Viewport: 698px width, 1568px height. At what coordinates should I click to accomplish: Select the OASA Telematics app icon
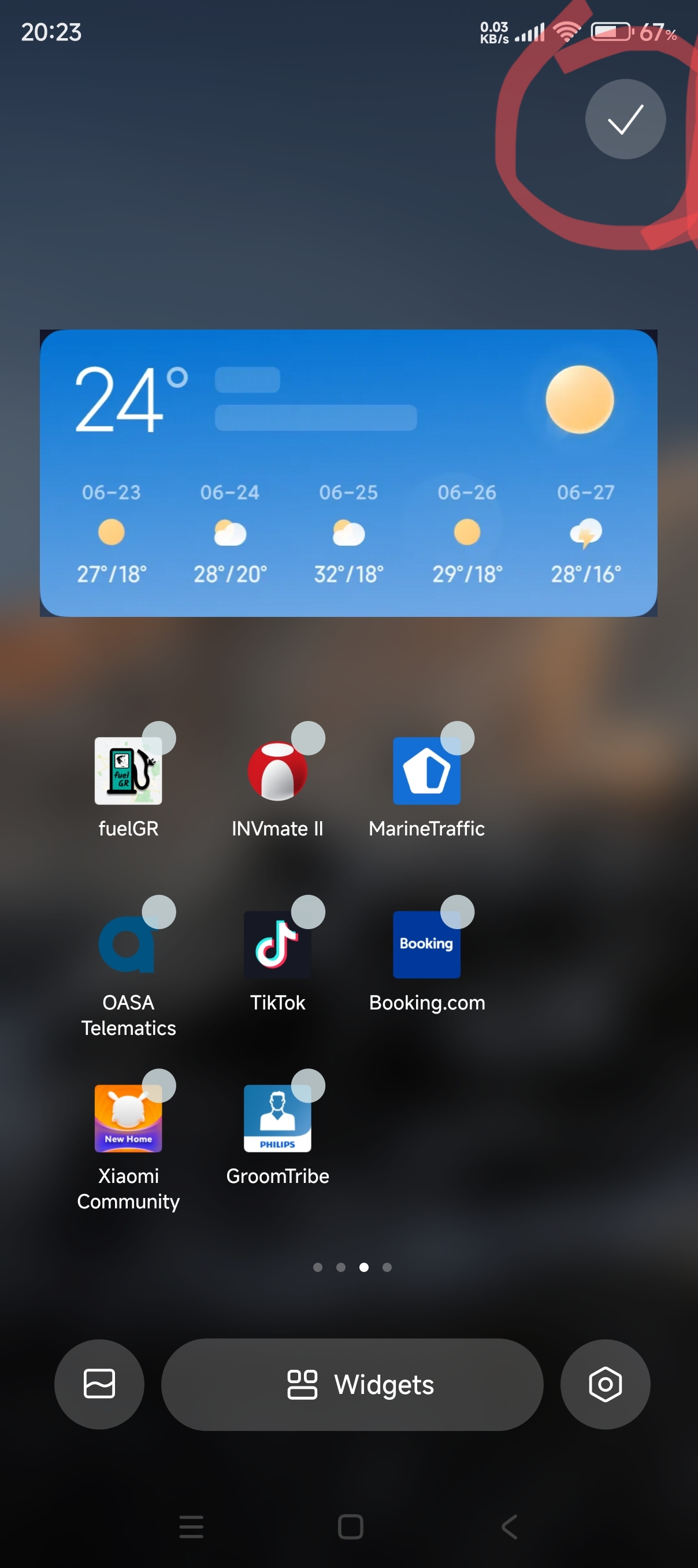[128, 944]
